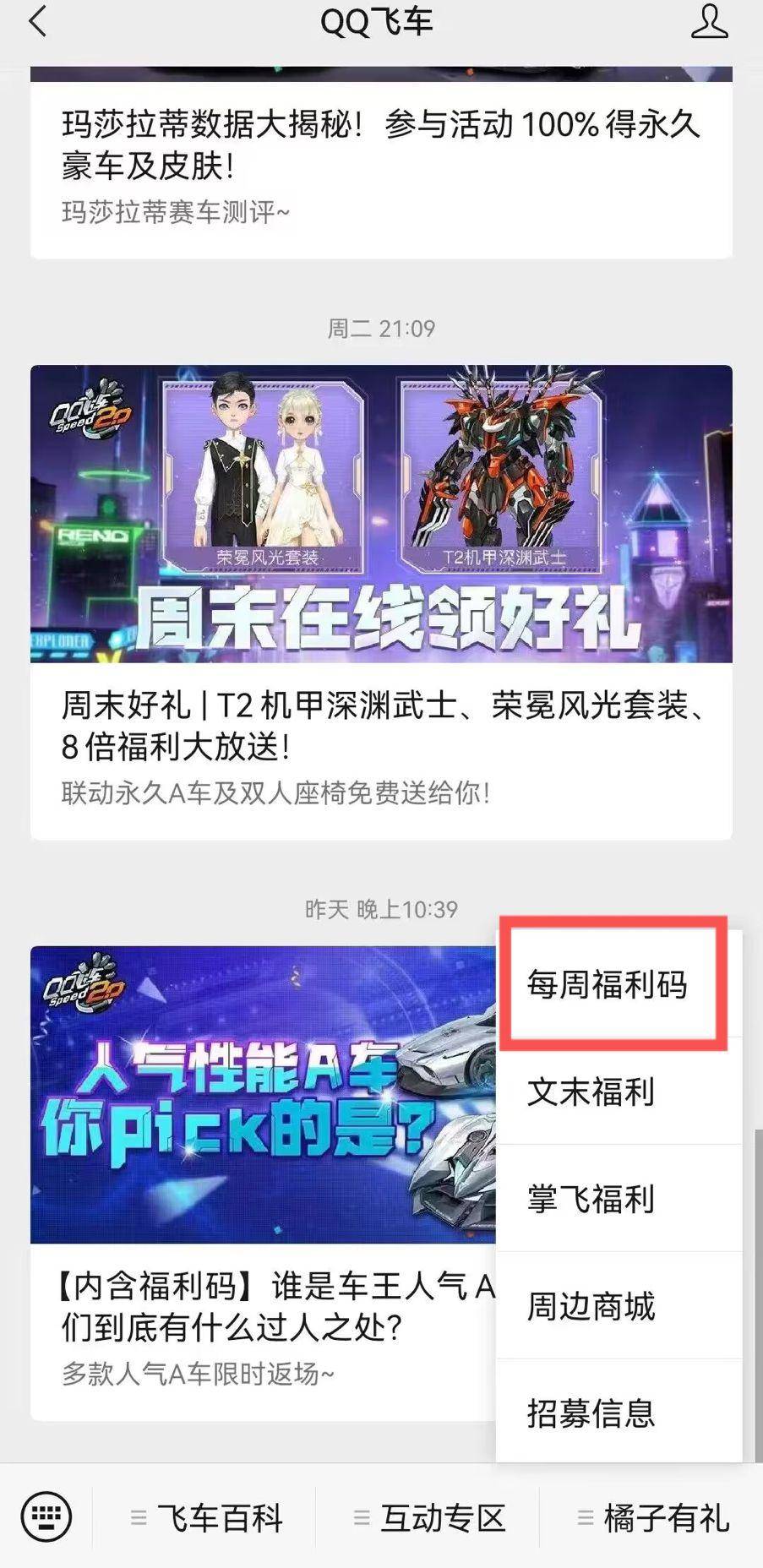Open the account profile icon
This screenshot has width=763, height=1568.
click(x=708, y=22)
